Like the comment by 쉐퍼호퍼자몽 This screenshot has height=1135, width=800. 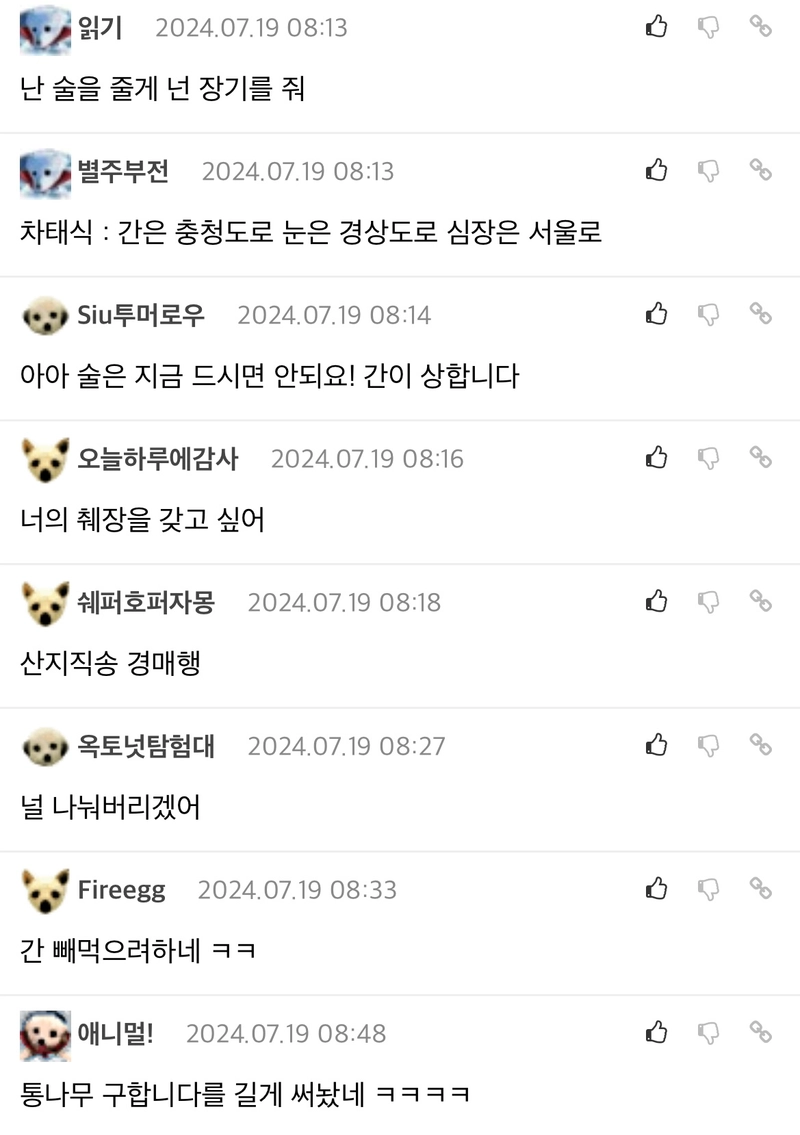657,602
